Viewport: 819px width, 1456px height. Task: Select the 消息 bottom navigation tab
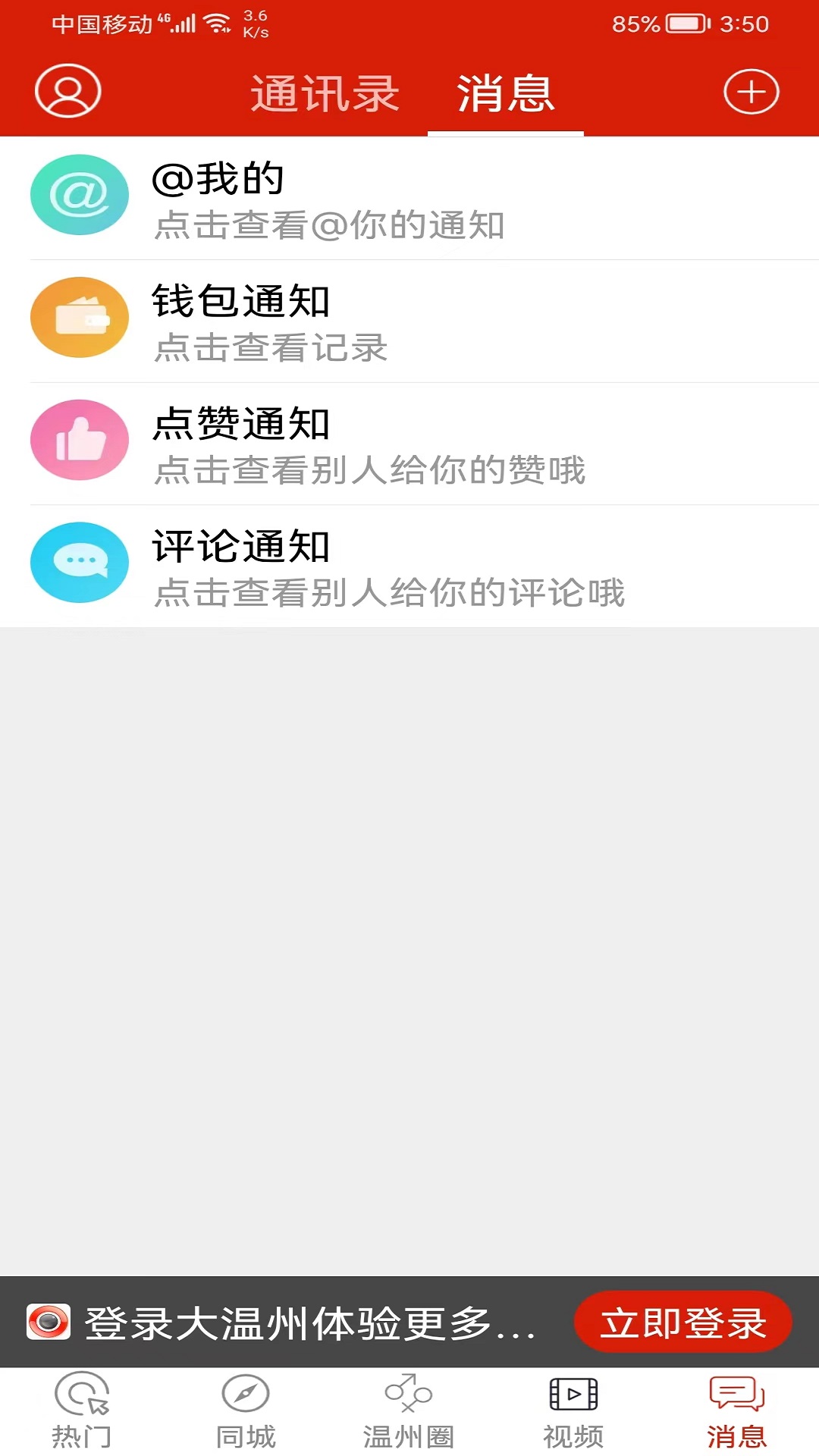tap(736, 1412)
